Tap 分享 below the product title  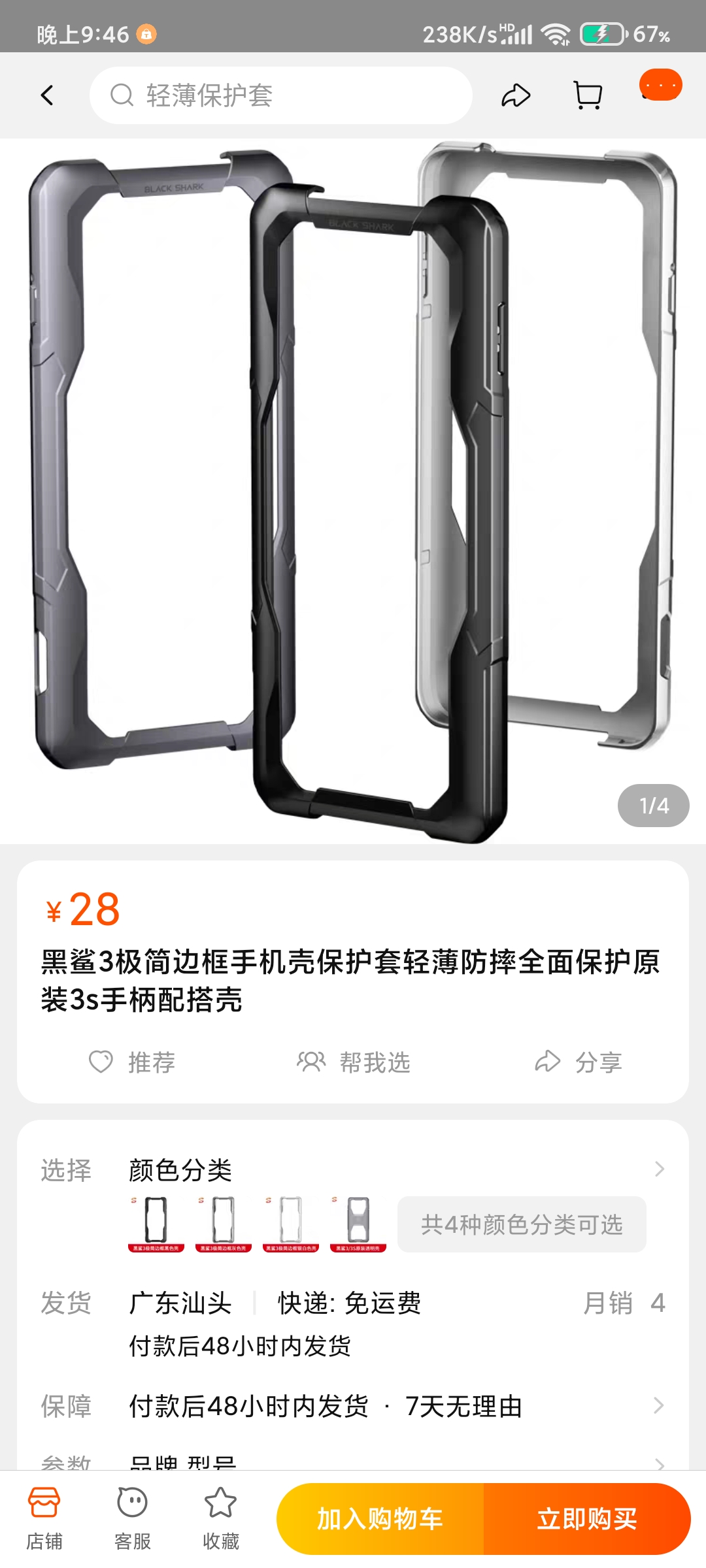pyautogui.click(x=579, y=1062)
